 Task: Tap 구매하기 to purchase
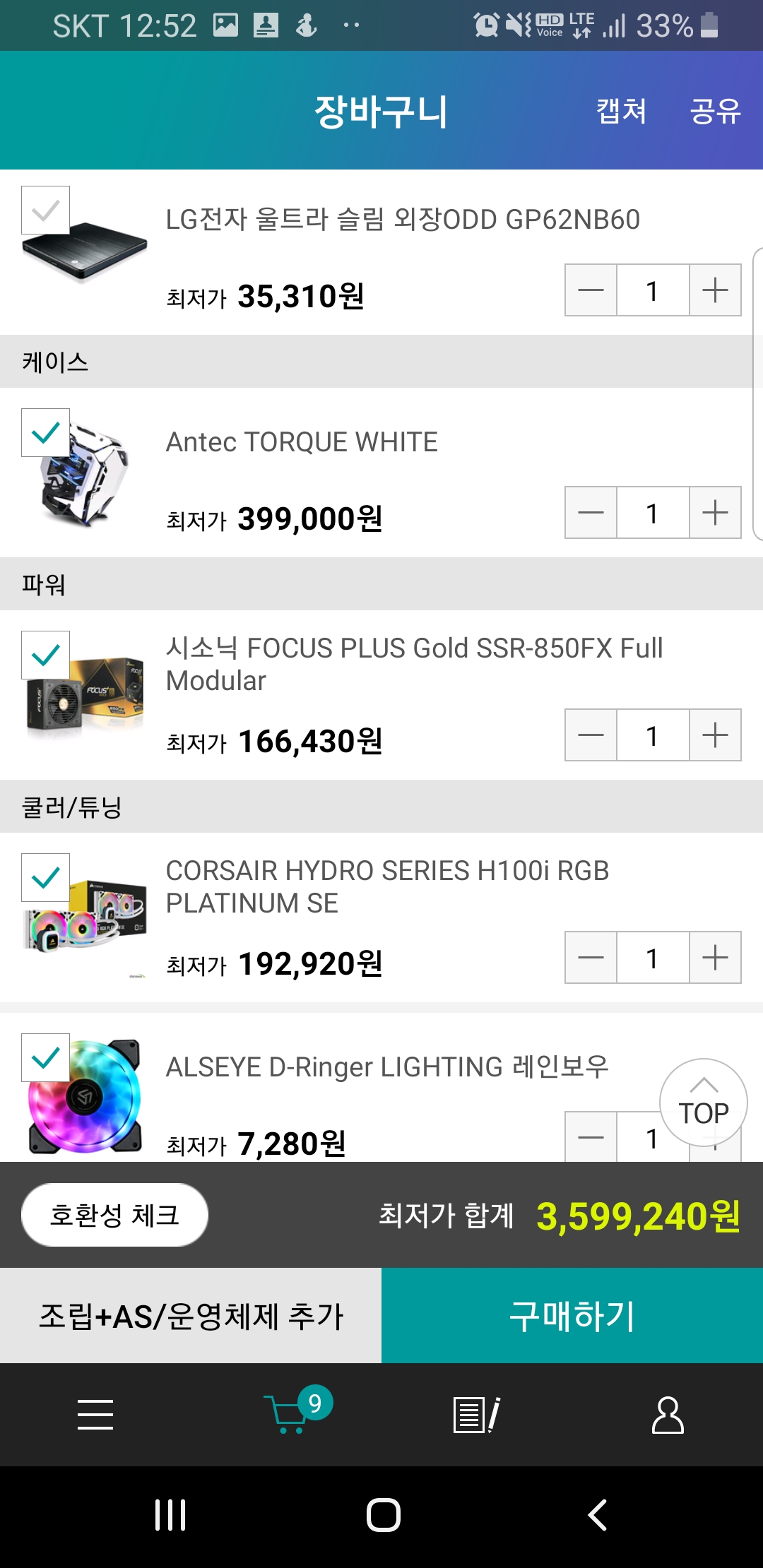click(572, 1316)
